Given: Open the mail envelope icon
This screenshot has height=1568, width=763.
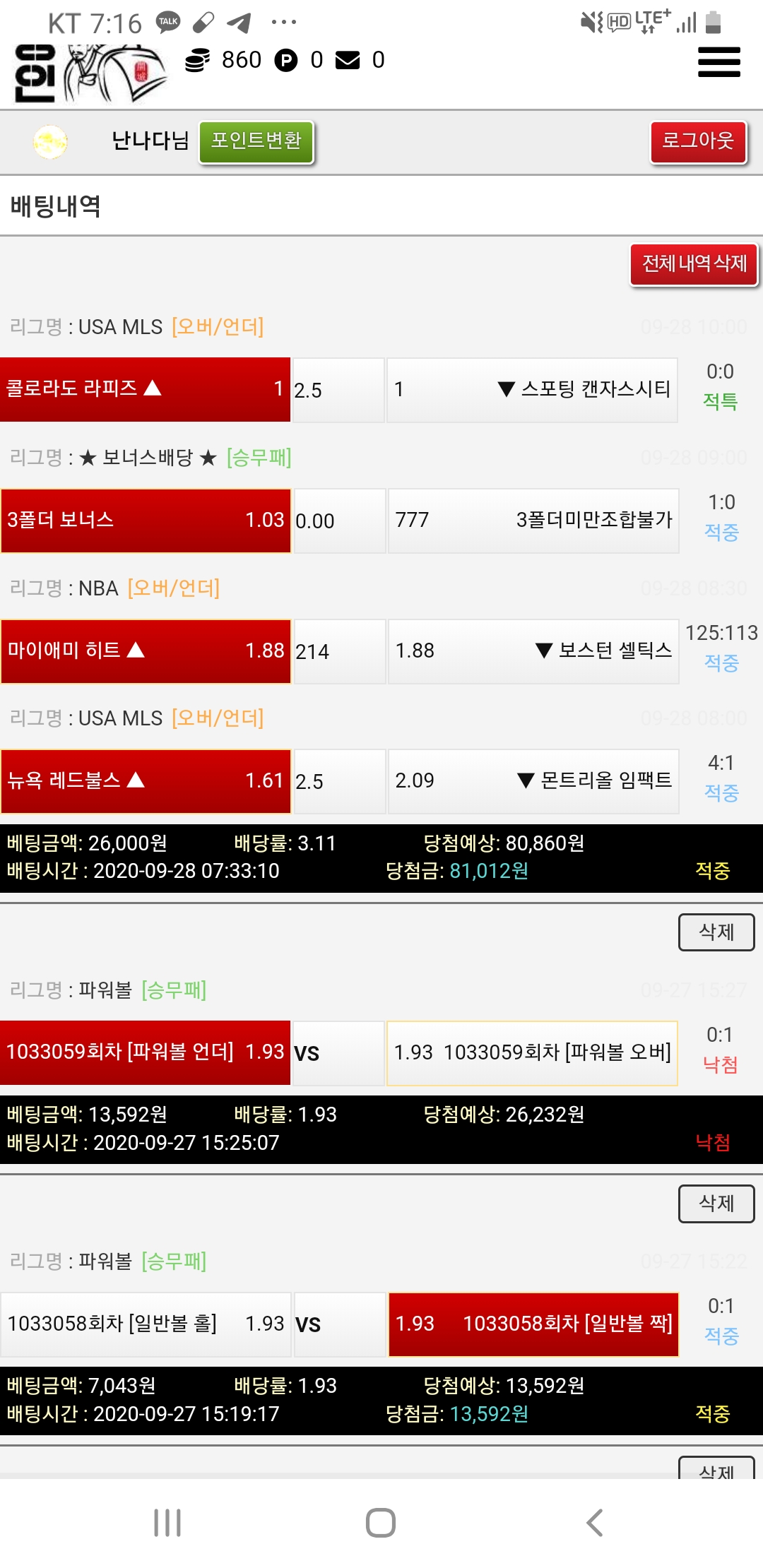Looking at the screenshot, I should [x=347, y=61].
